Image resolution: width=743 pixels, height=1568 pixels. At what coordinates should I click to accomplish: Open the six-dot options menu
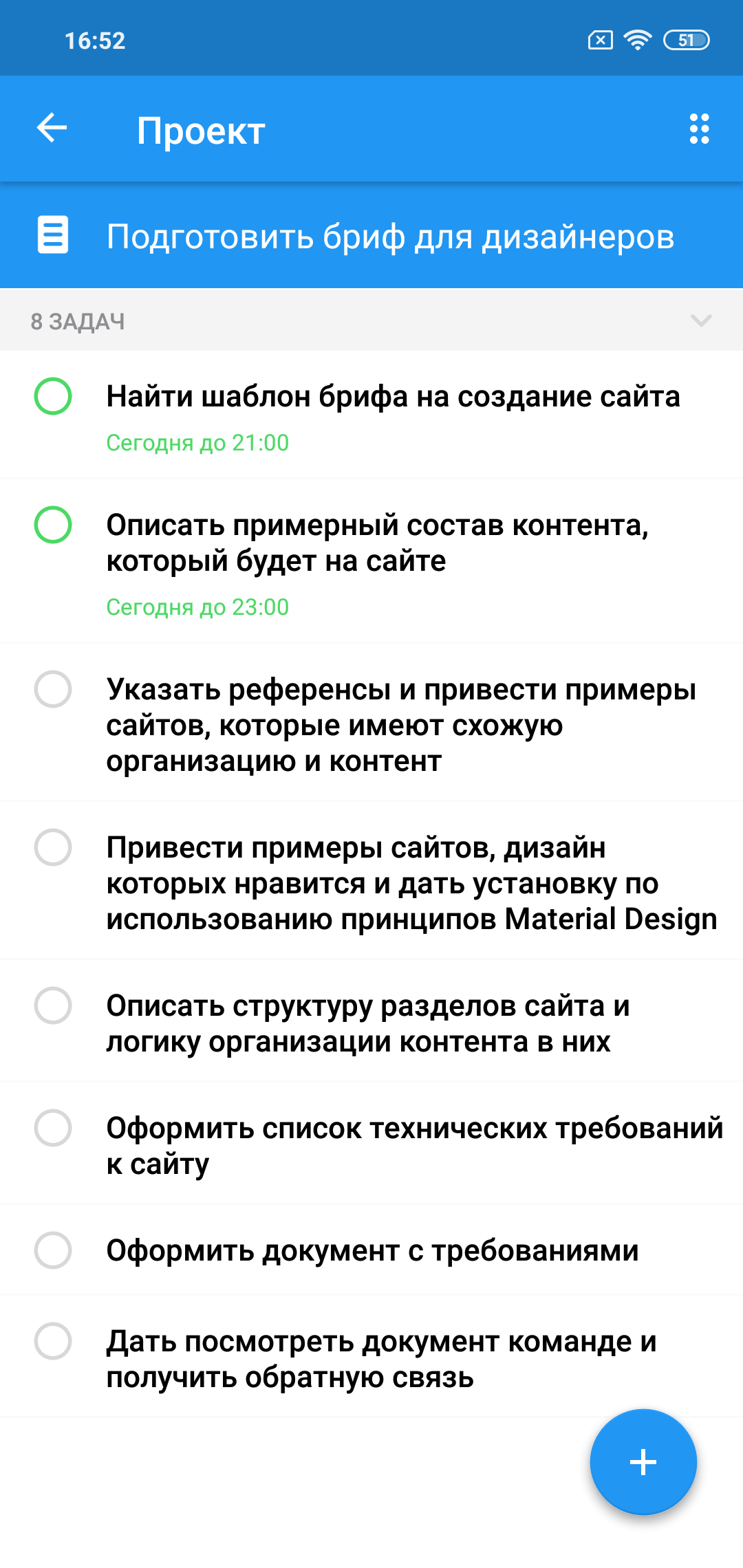699,129
